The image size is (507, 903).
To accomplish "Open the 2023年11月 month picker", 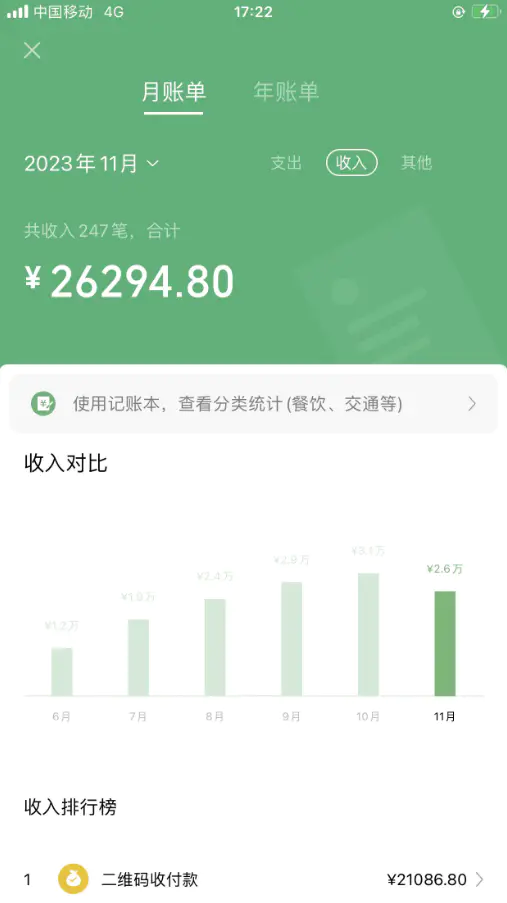I will (91, 164).
